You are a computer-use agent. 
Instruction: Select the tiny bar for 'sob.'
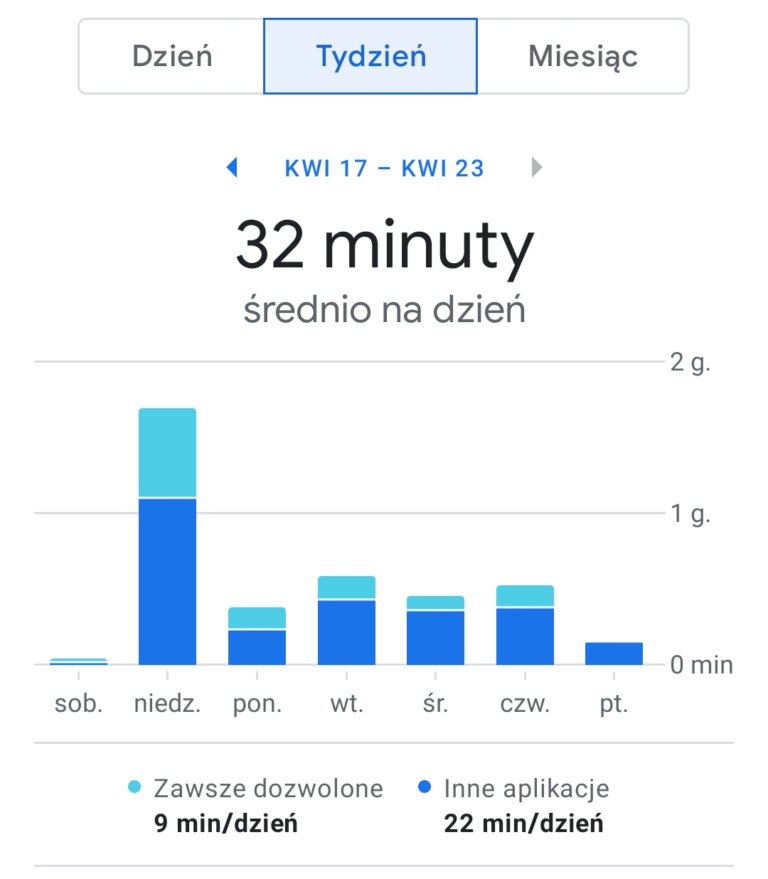[78, 660]
